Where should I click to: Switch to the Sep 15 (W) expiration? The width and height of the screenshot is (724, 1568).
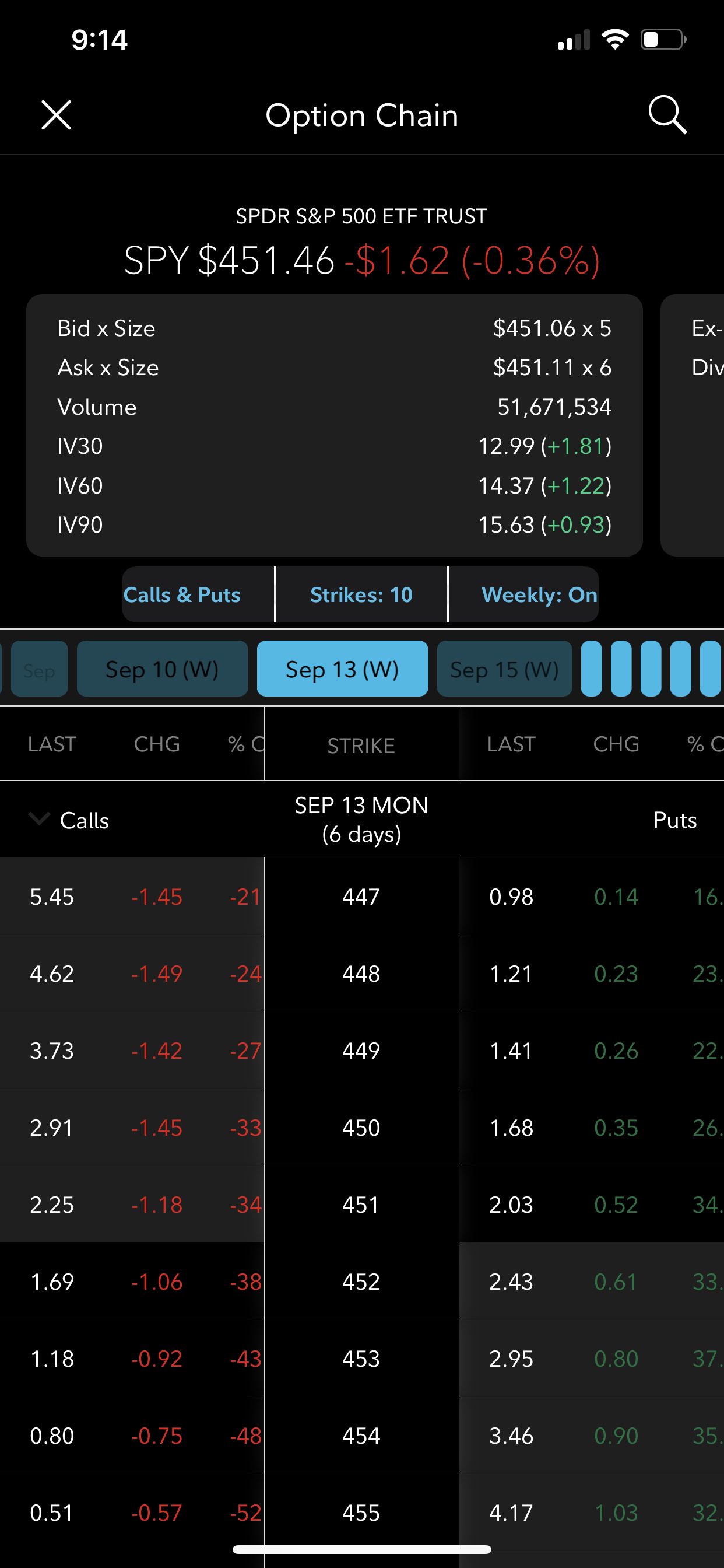point(504,669)
